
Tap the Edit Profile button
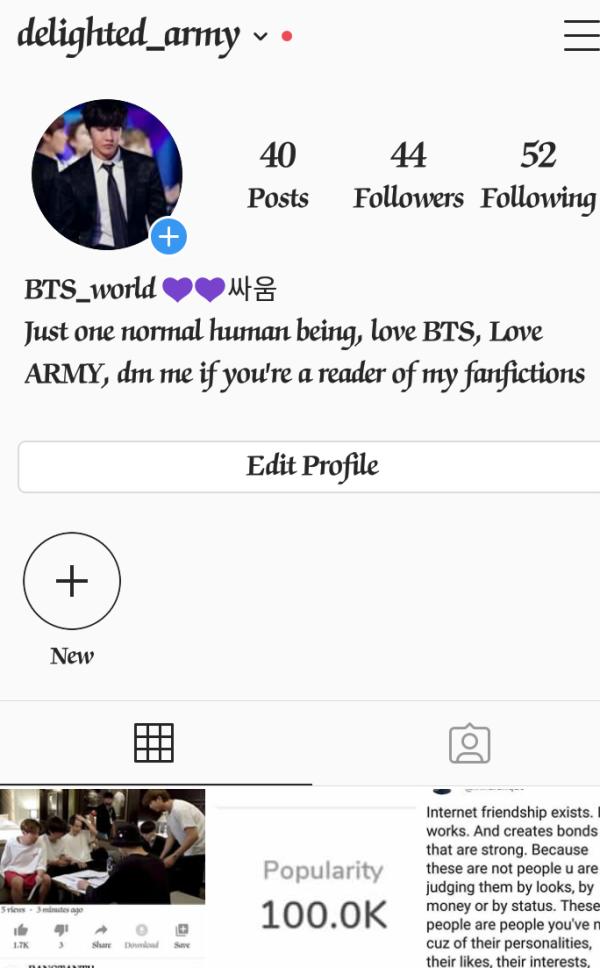312,466
